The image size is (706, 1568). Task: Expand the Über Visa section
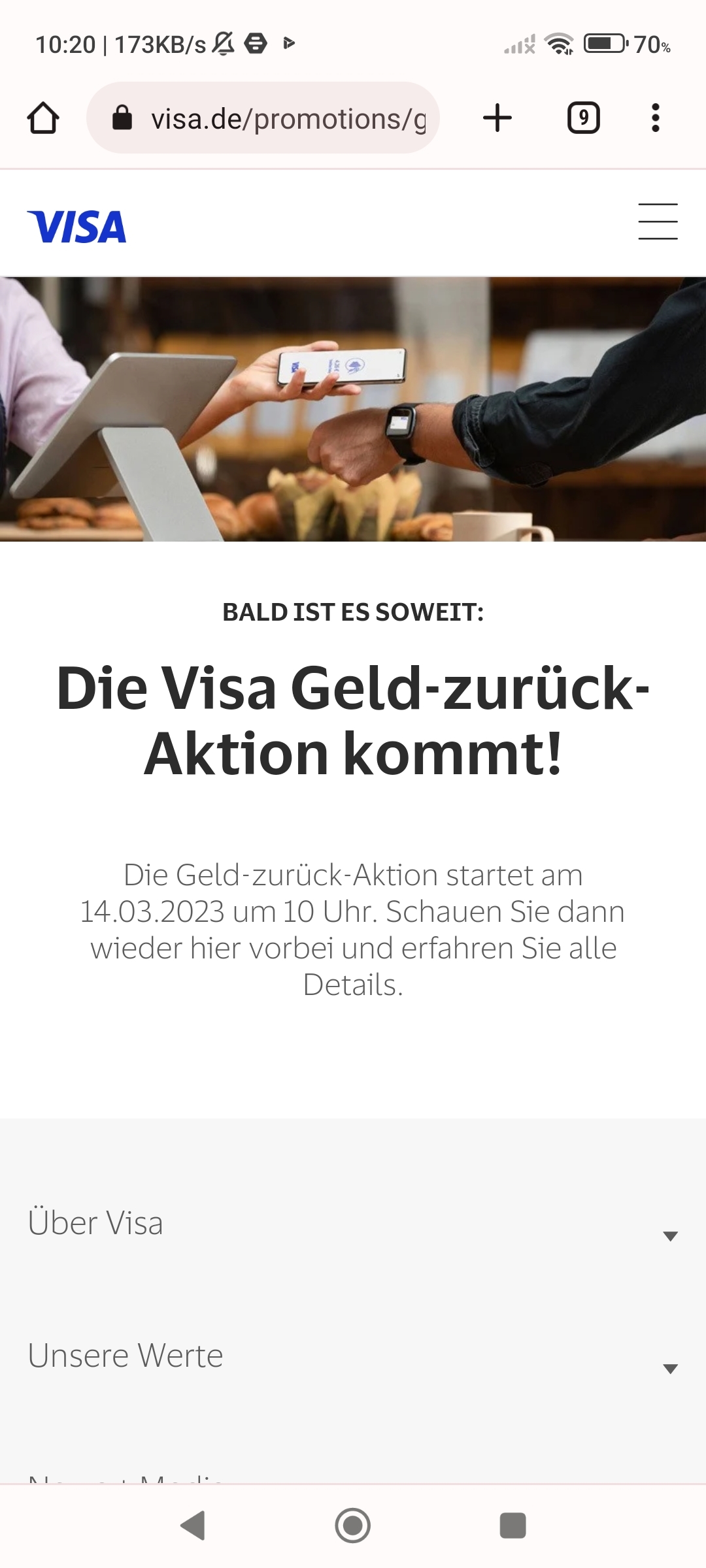pos(353,1223)
